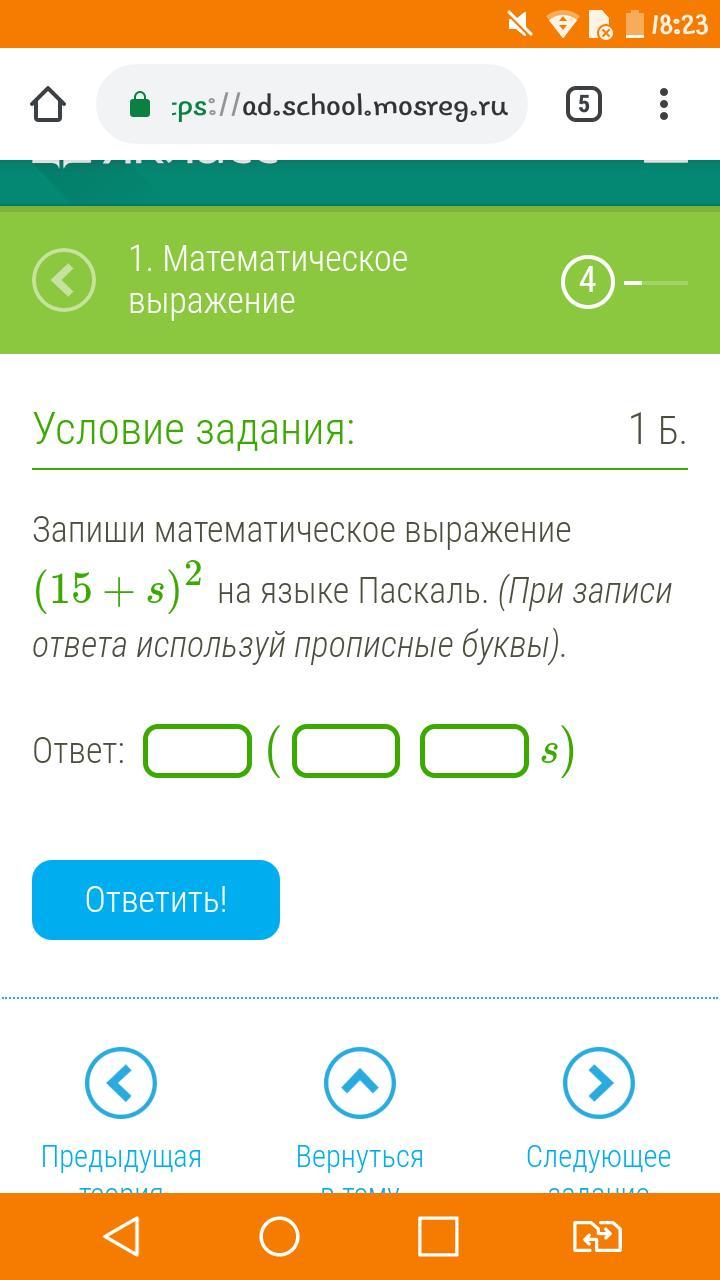Go back using the green circle arrow
This screenshot has width=720, height=1280.
click(x=64, y=281)
